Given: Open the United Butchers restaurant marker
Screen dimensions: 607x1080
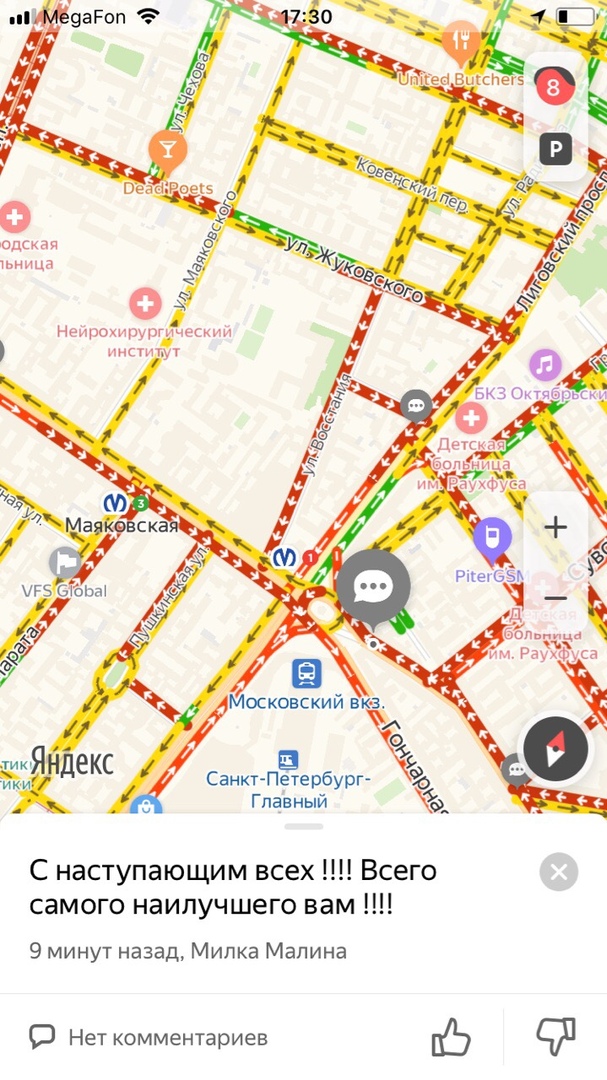Looking at the screenshot, I should click(461, 41).
